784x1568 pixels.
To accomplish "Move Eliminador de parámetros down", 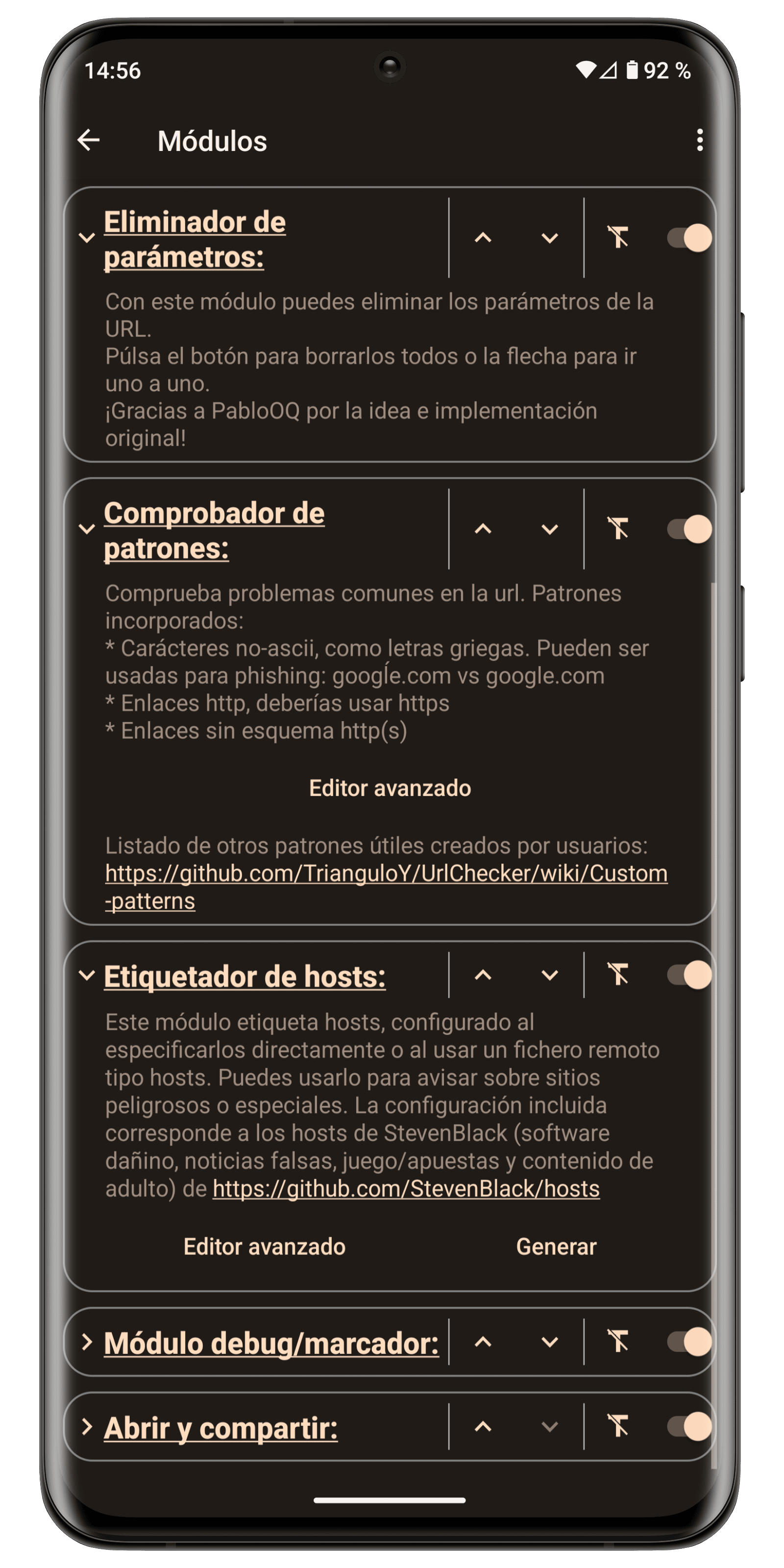I will (x=550, y=238).
